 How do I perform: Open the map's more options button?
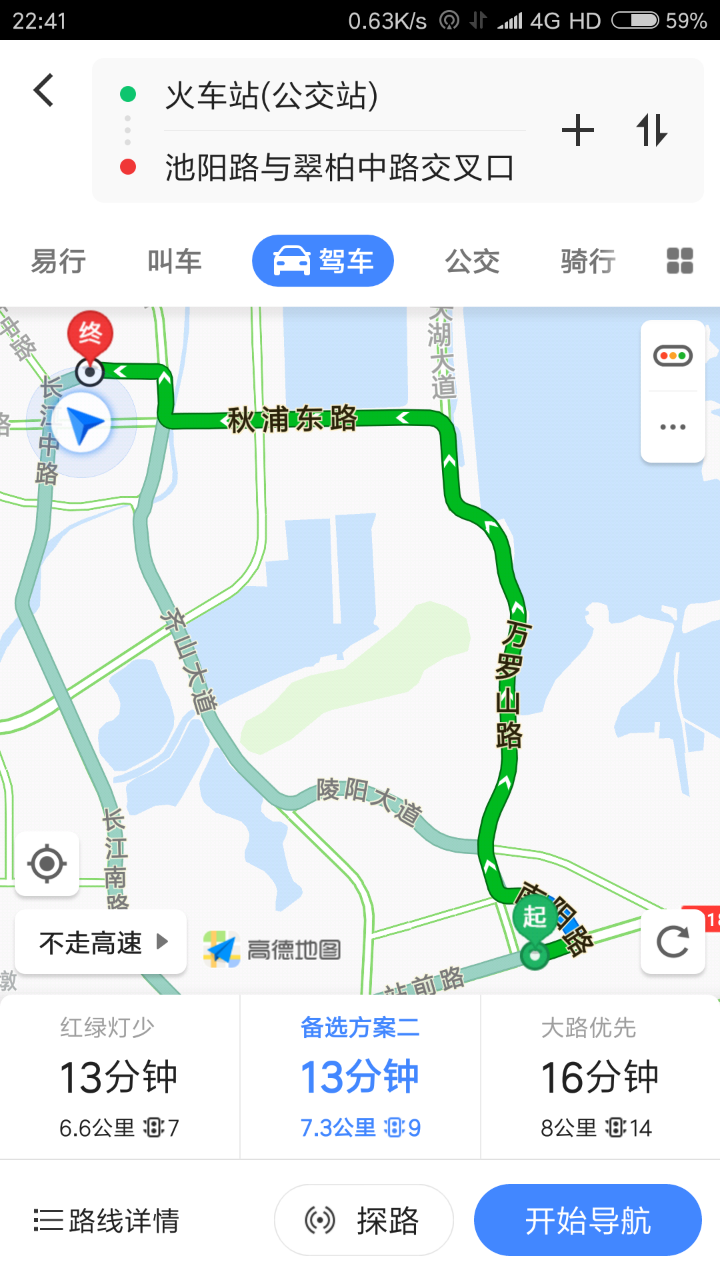click(x=673, y=427)
